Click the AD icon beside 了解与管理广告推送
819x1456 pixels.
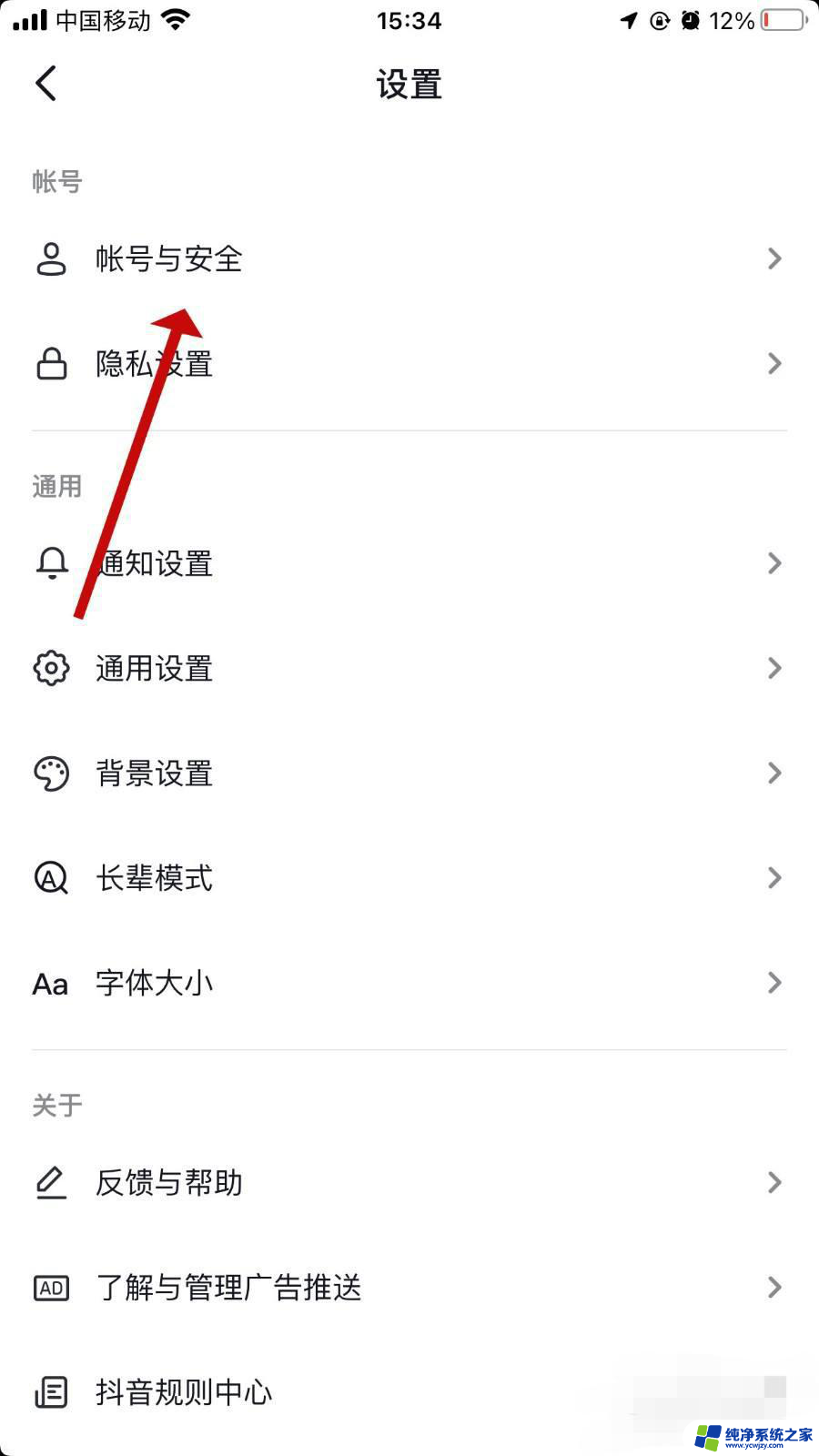coord(51,1288)
